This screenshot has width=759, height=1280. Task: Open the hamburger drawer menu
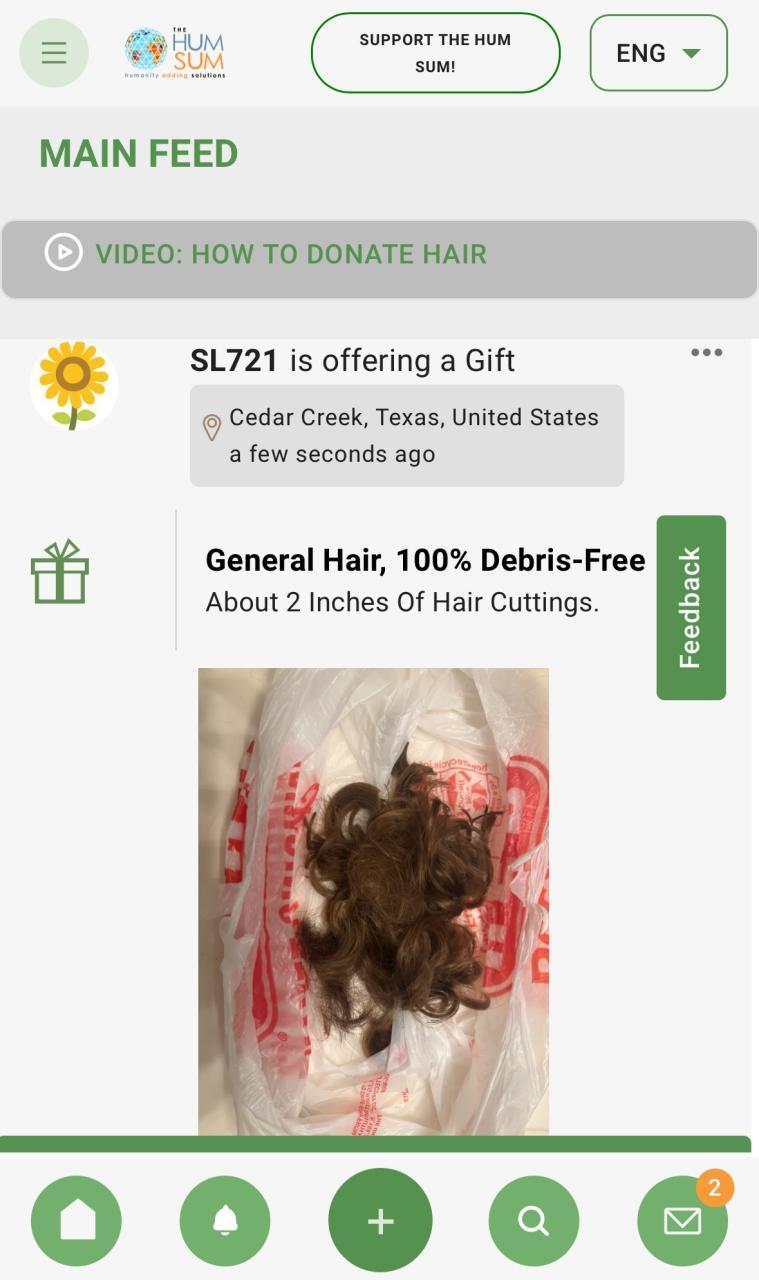point(54,52)
